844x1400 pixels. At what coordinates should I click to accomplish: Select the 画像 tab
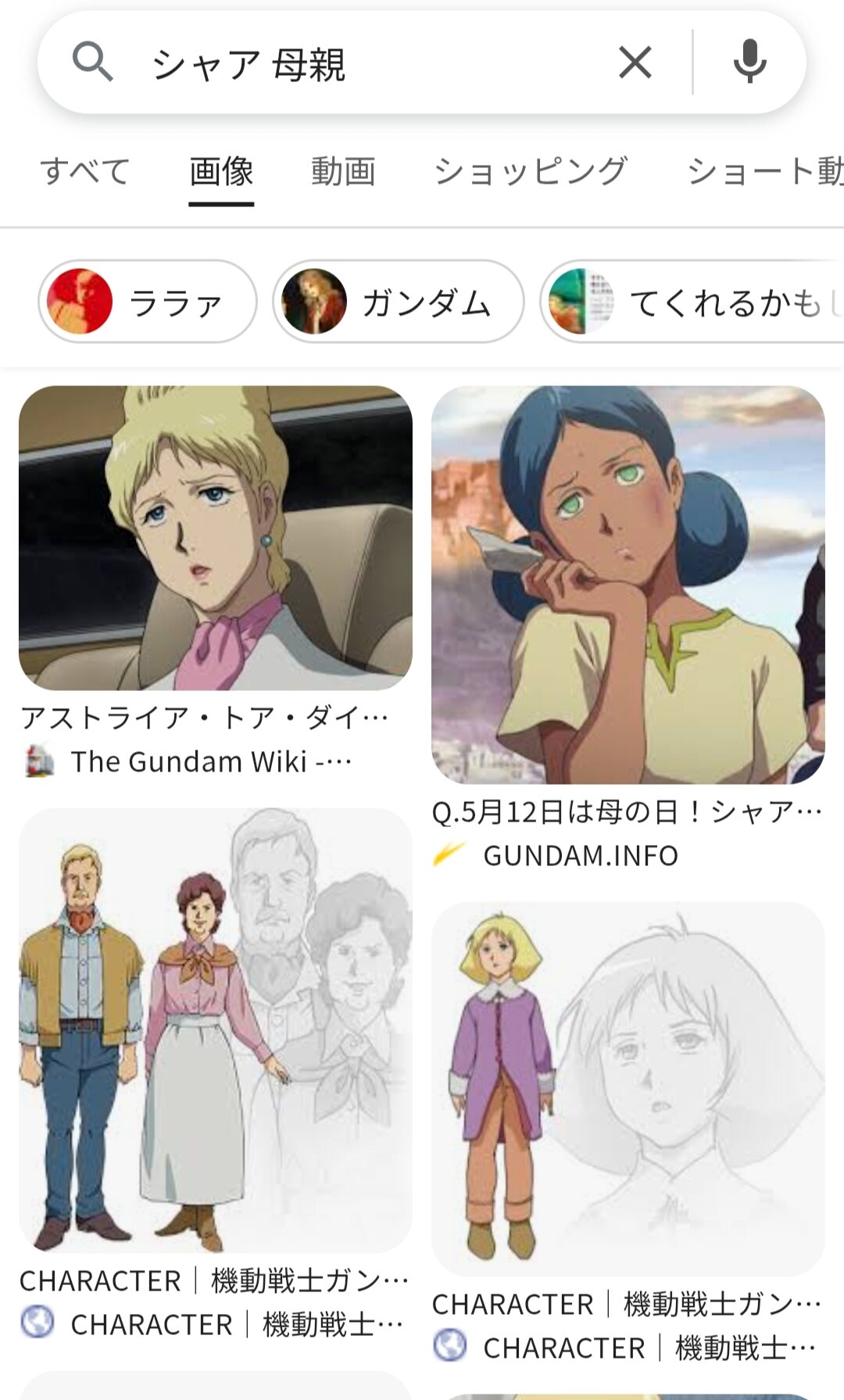coord(221,171)
